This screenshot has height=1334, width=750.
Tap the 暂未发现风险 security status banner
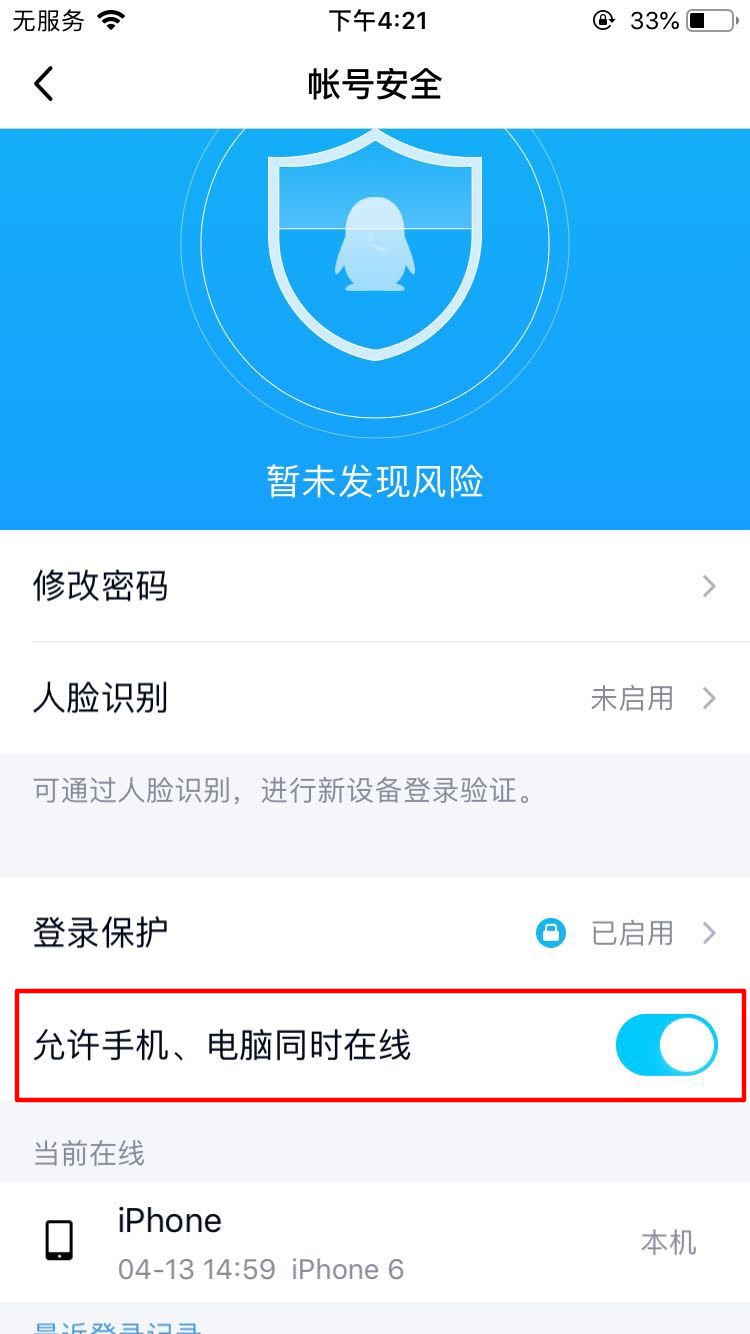click(374, 482)
